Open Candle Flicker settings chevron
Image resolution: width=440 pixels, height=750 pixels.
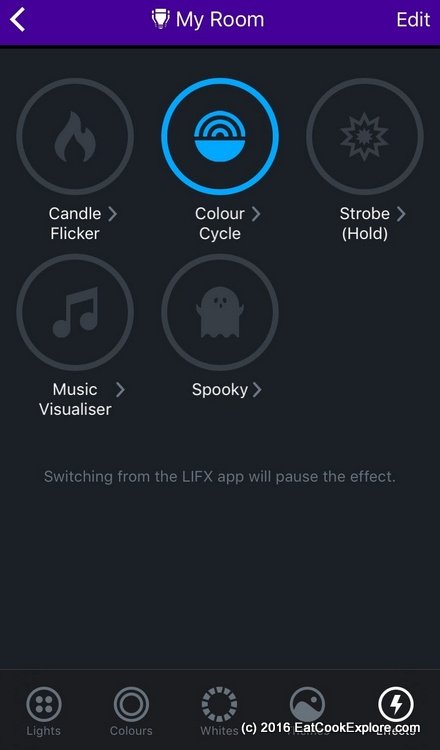112,214
